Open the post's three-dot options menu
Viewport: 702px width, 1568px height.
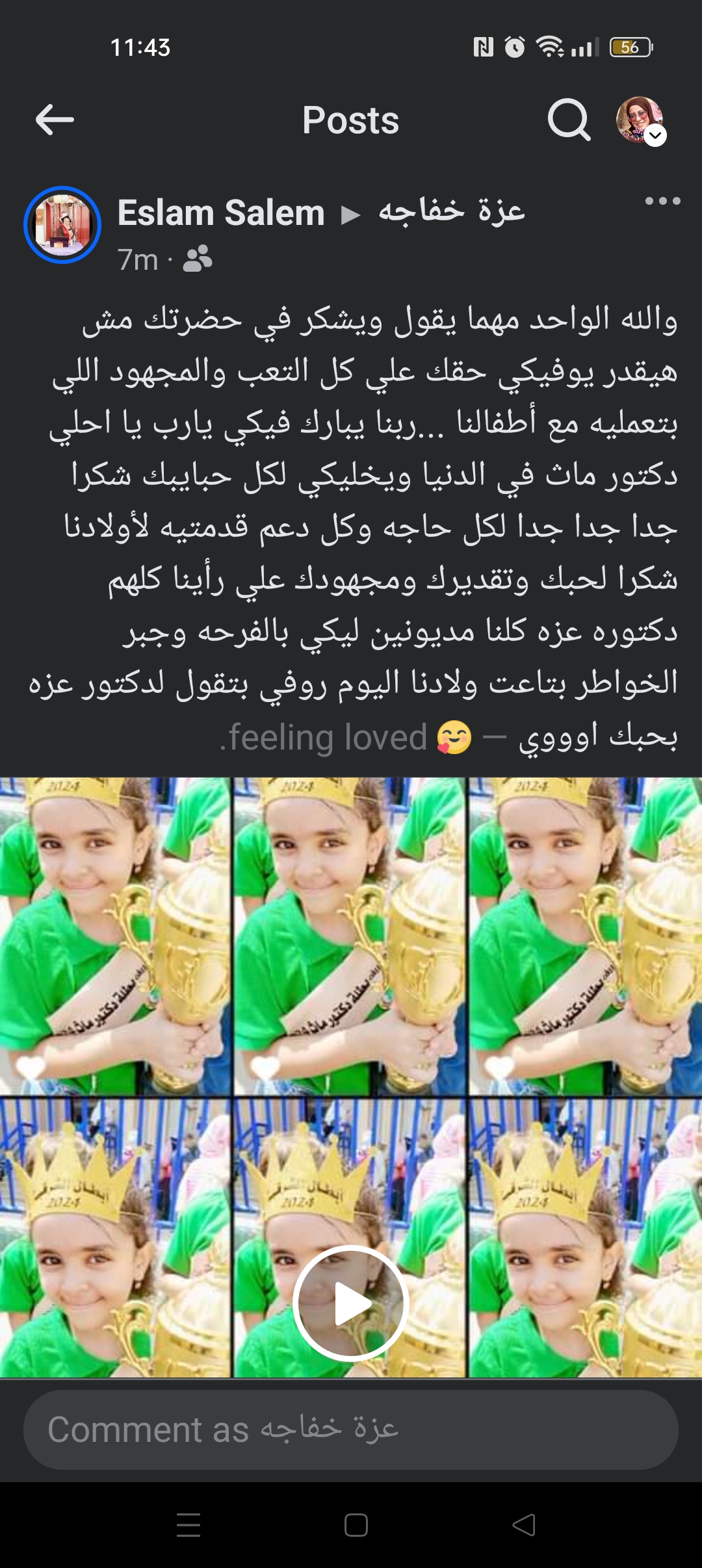(x=662, y=201)
